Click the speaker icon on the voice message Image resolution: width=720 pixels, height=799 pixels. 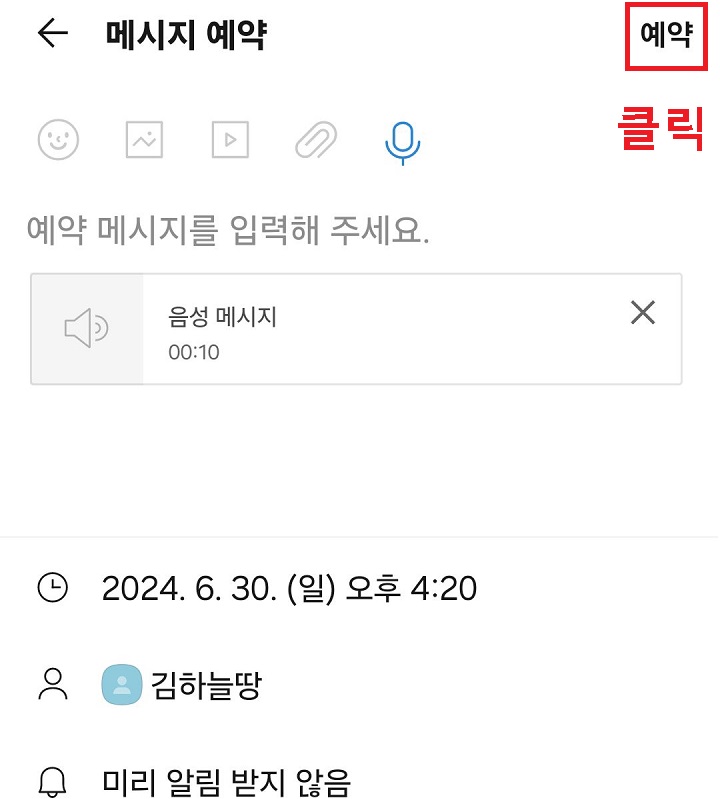(86, 328)
